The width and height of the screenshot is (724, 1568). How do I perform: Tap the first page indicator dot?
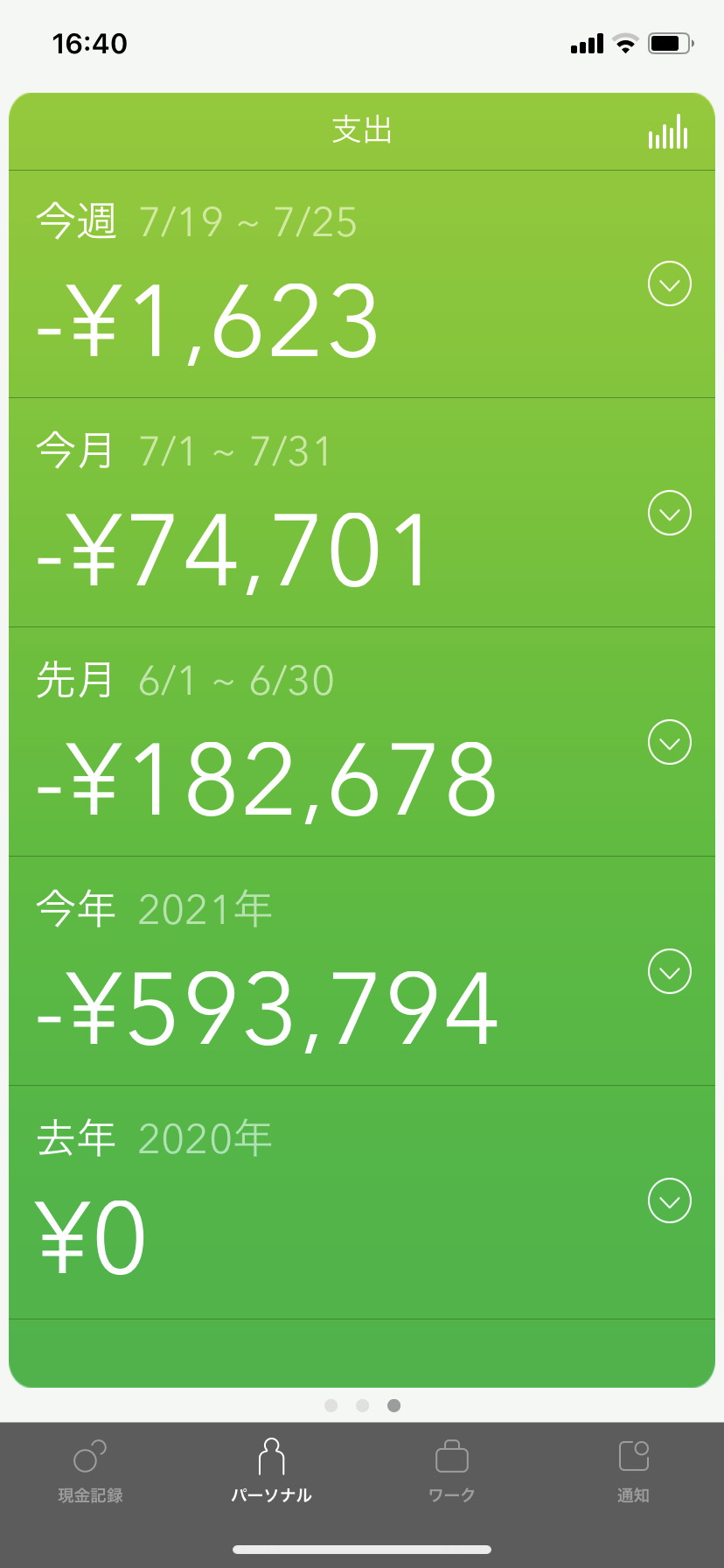[x=331, y=1405]
